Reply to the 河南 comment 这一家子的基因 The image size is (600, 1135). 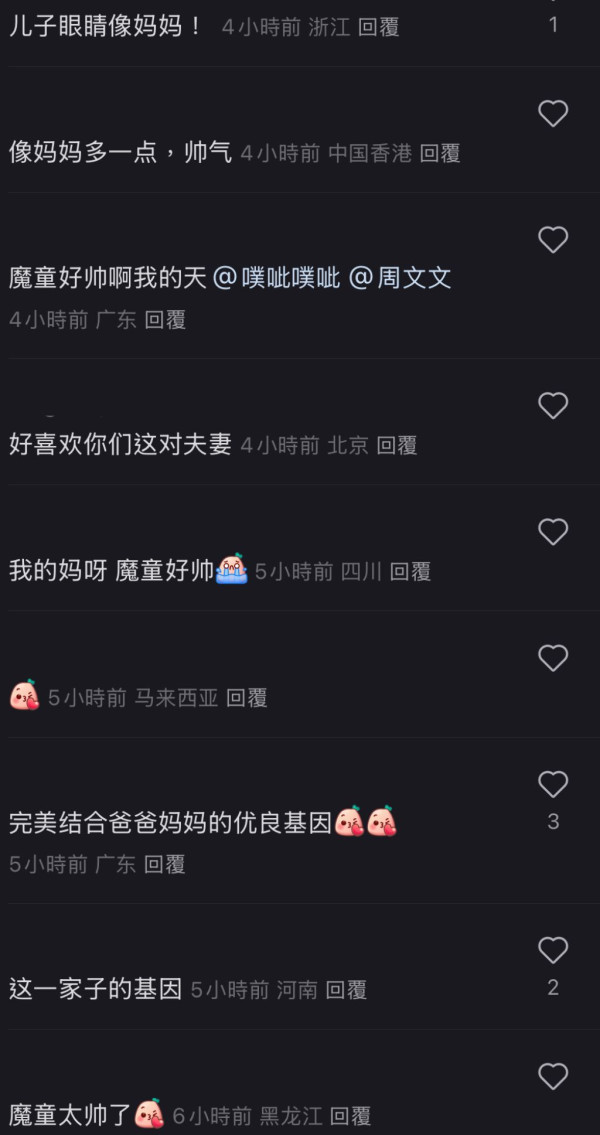click(346, 990)
